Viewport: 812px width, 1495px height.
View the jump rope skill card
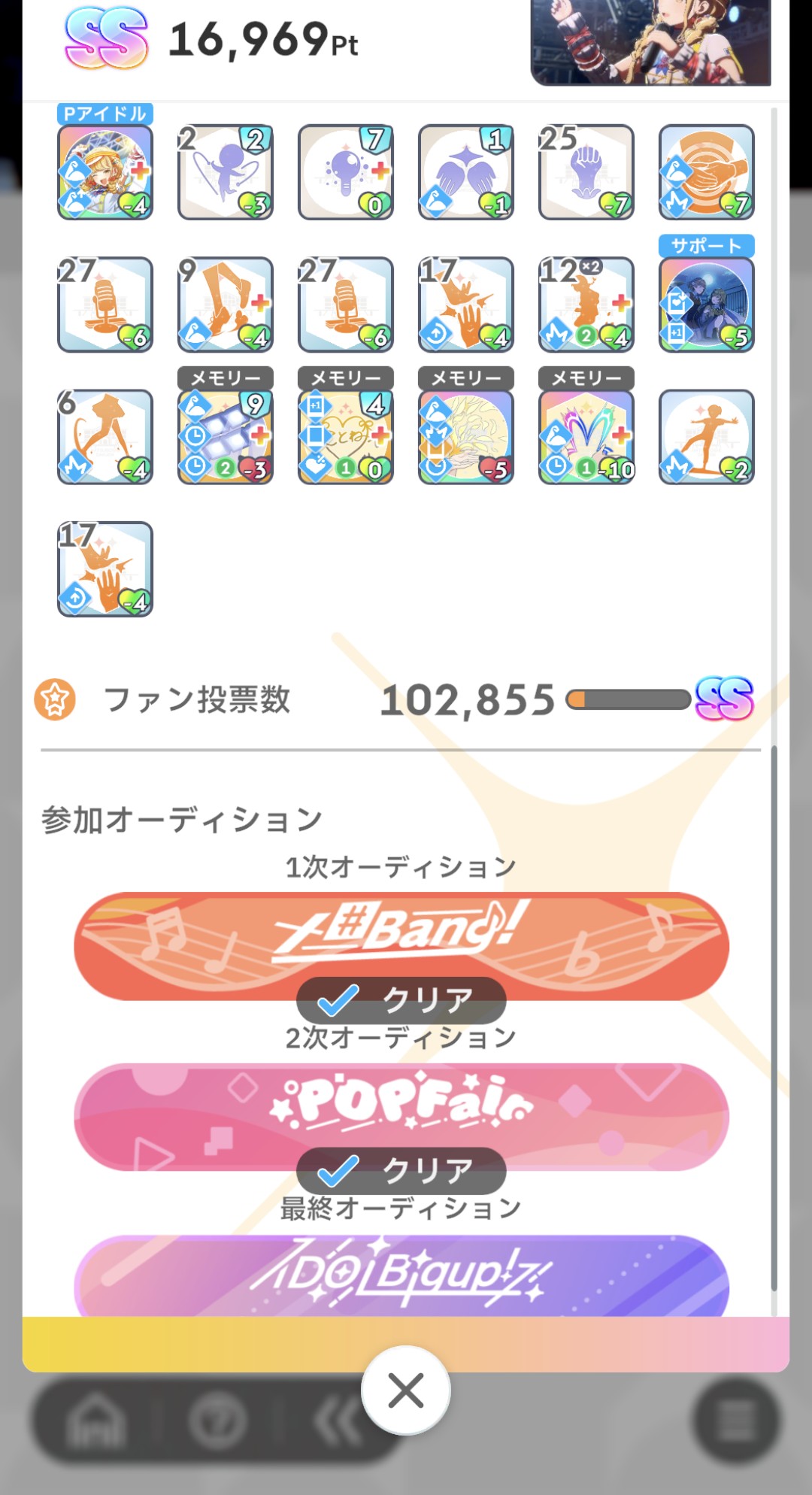click(226, 172)
